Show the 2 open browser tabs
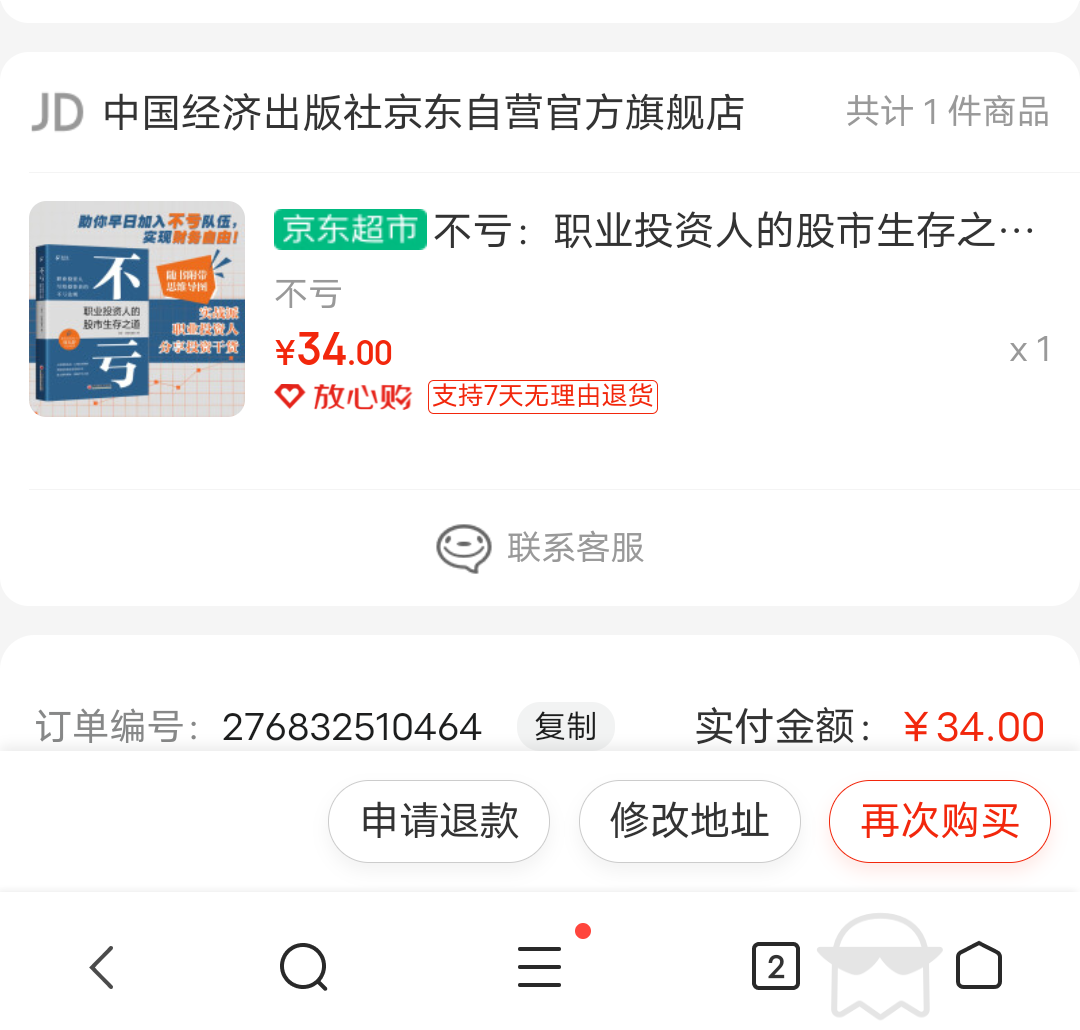The width and height of the screenshot is (1080, 1030). point(775,967)
